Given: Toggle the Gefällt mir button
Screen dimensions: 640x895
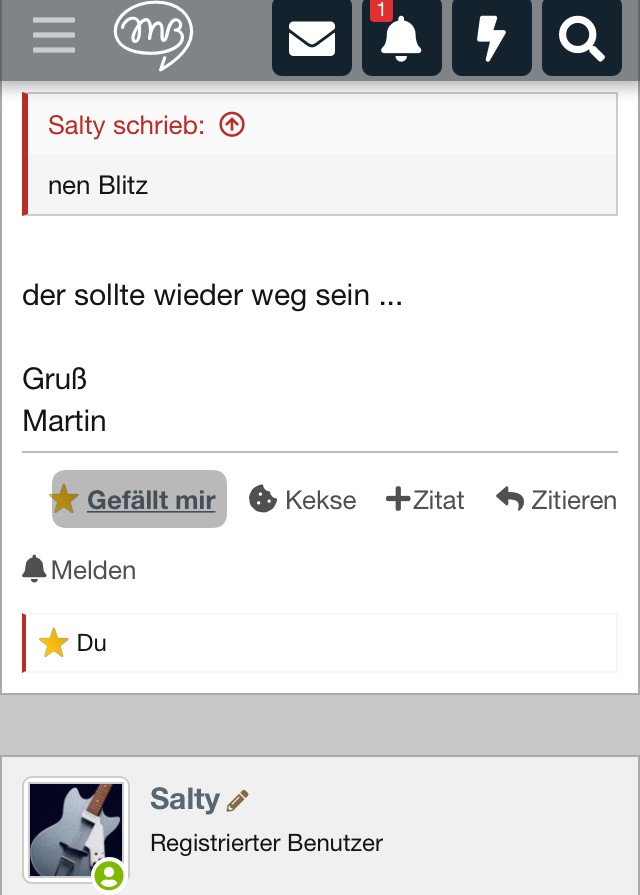Looking at the screenshot, I should [139, 499].
